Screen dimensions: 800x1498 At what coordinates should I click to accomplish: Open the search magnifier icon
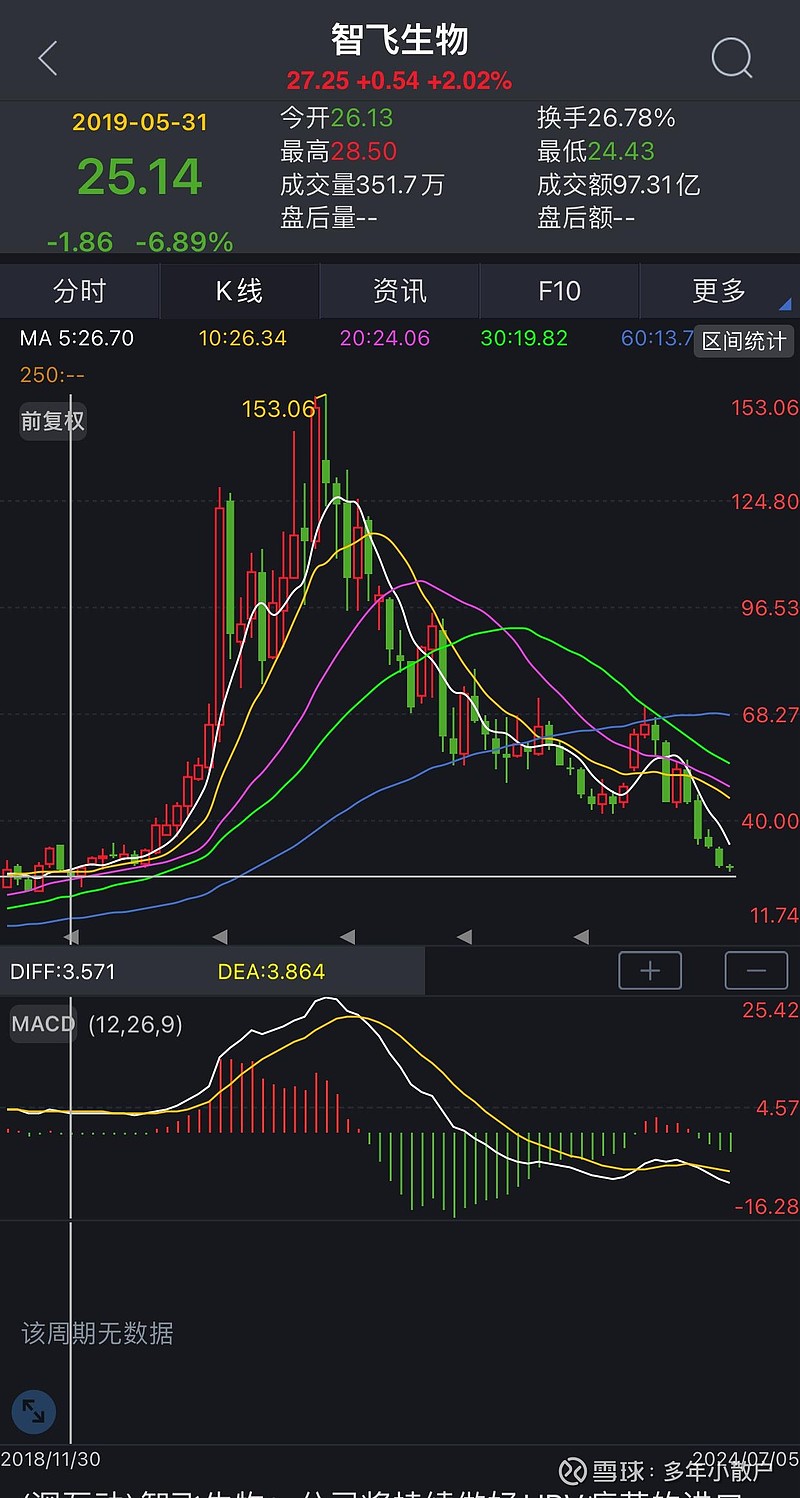(732, 58)
